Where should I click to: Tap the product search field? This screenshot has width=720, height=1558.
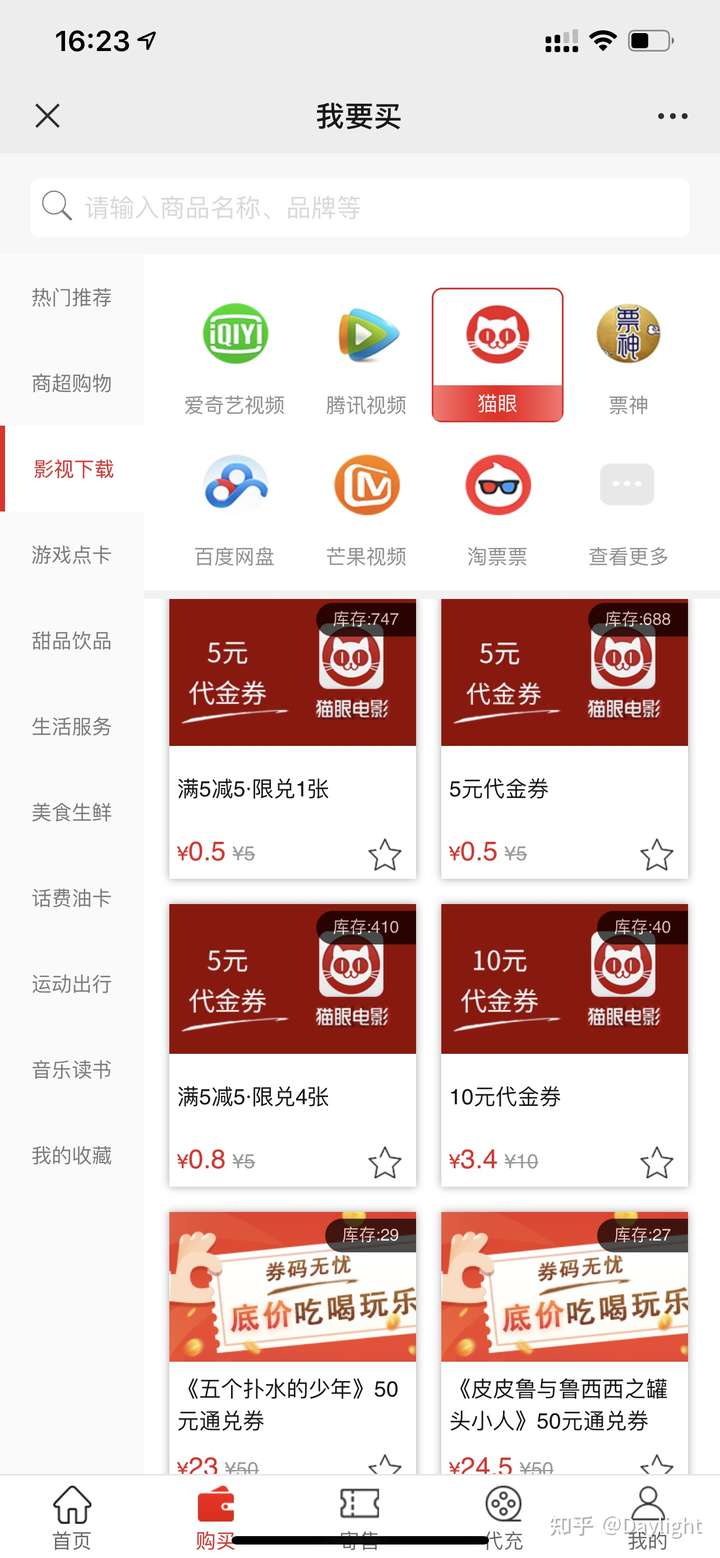[360, 208]
